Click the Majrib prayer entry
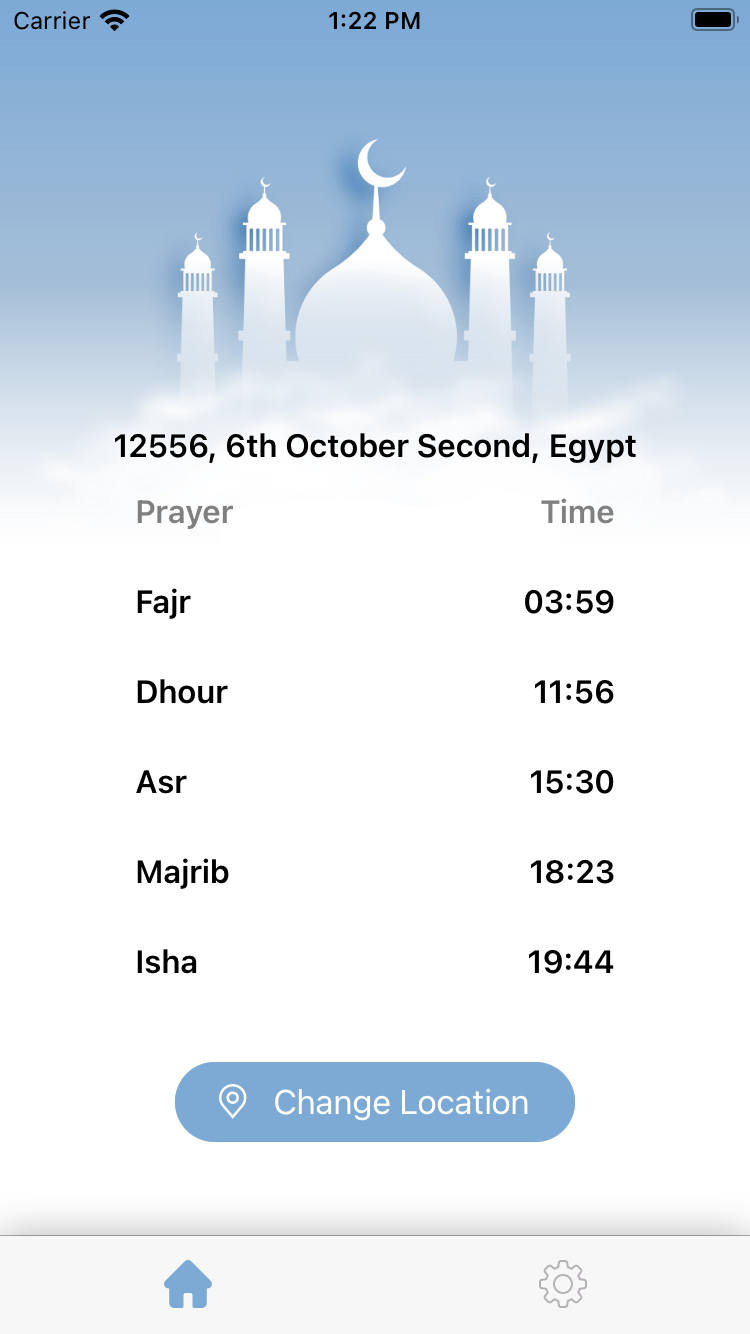750x1334 pixels. (182, 872)
